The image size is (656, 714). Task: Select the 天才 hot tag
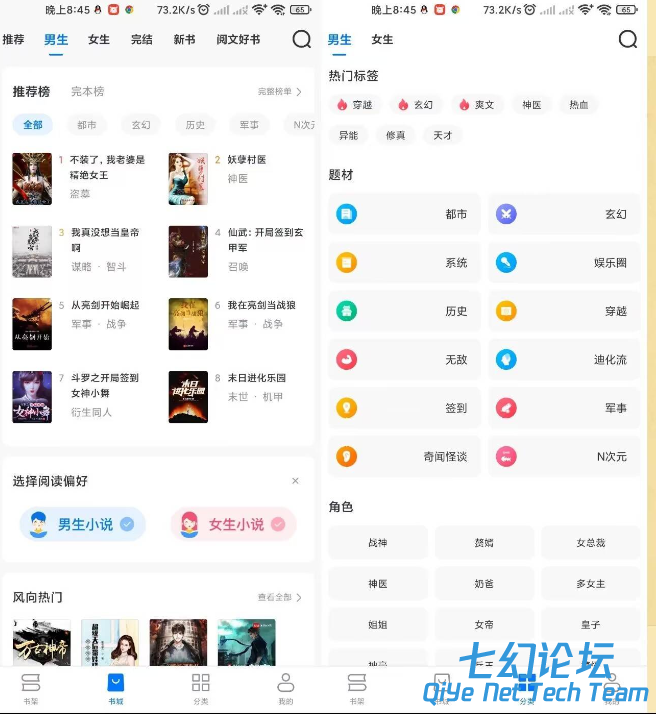pos(442,135)
